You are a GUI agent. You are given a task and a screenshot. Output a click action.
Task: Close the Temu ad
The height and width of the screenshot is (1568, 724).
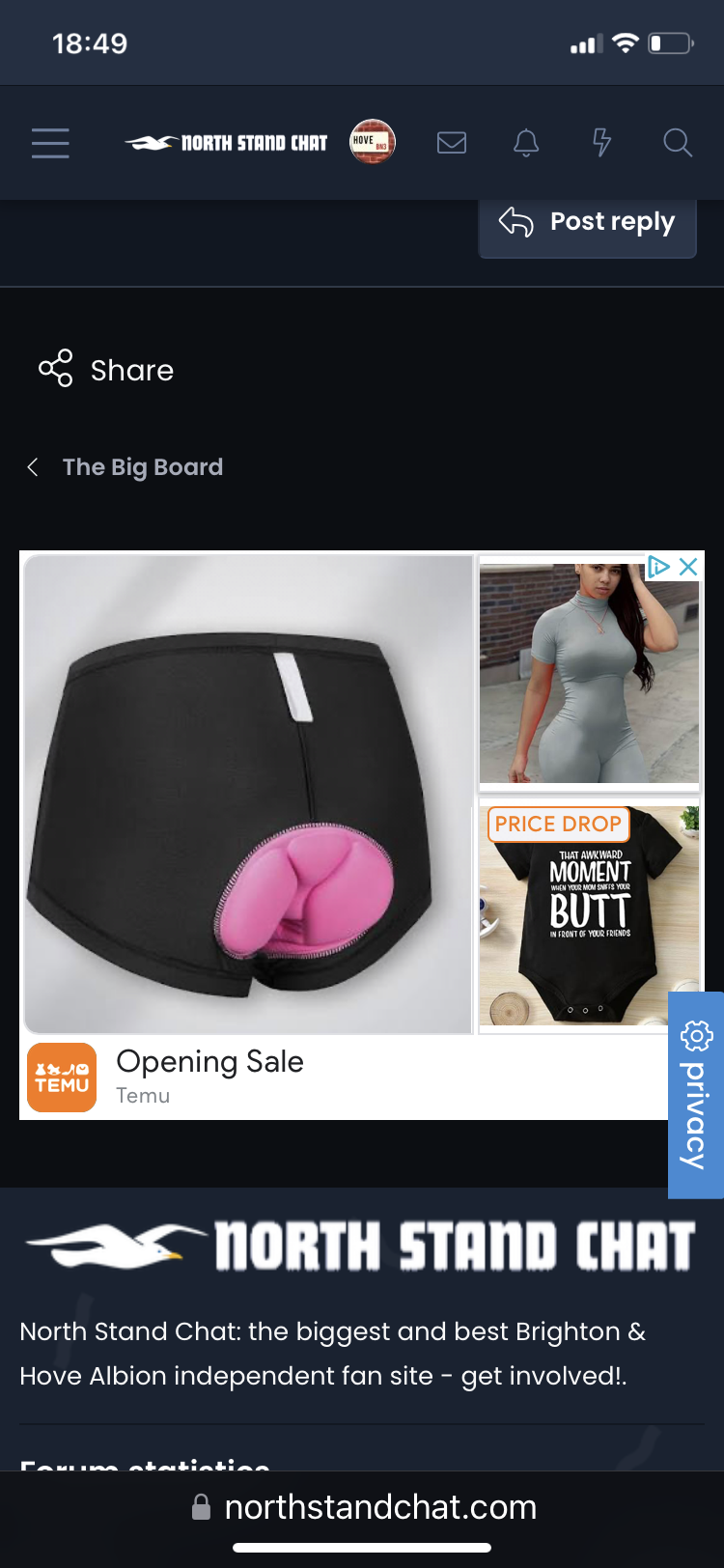click(x=688, y=567)
